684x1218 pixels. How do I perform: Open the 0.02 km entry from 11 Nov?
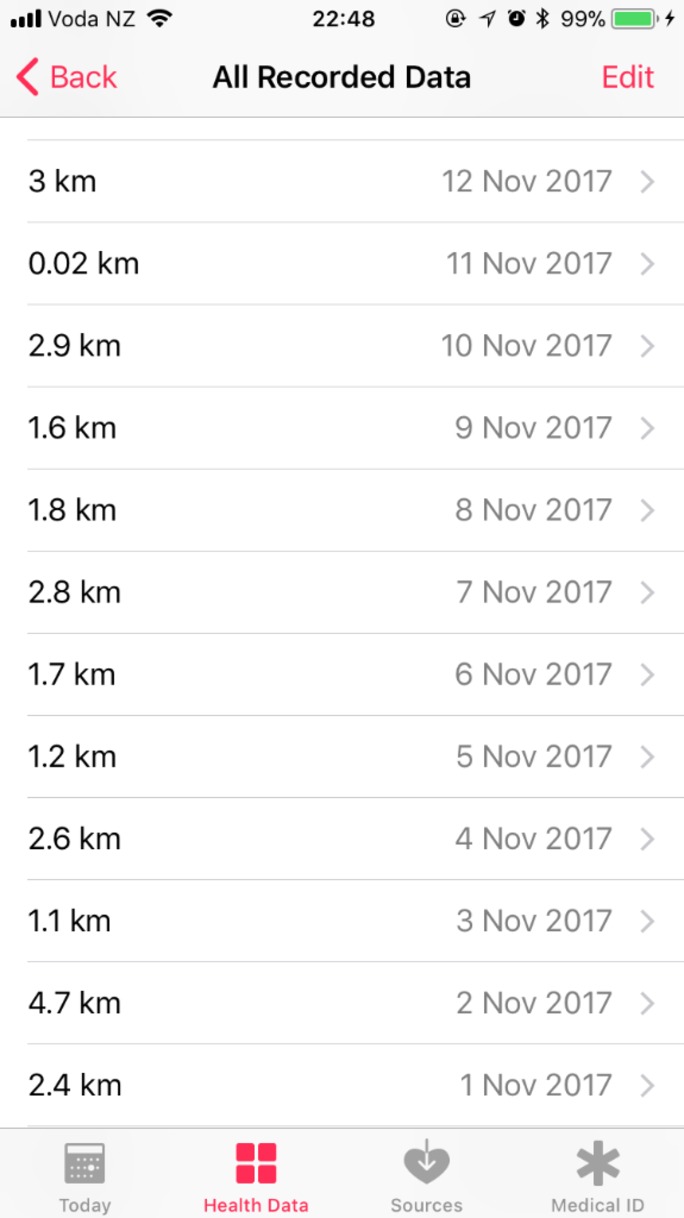coord(342,263)
